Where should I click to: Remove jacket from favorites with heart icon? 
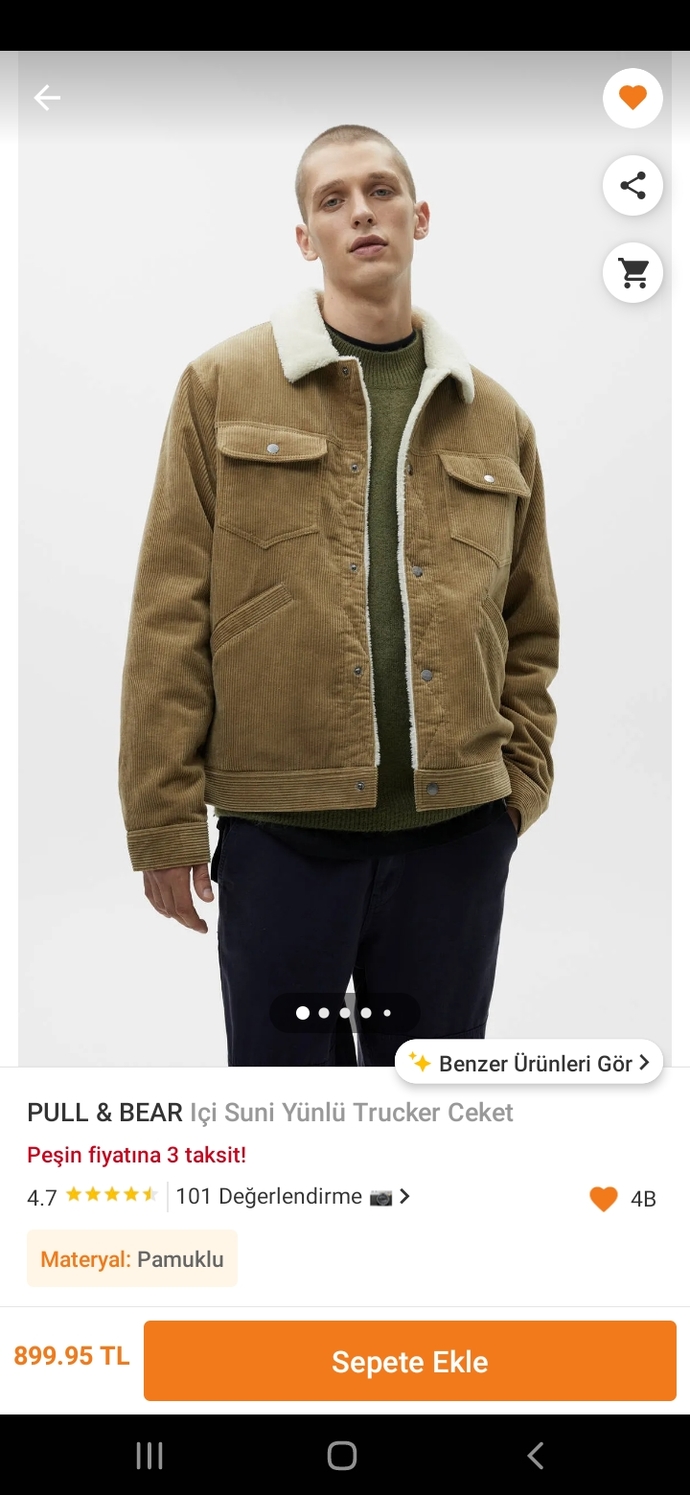click(x=633, y=98)
